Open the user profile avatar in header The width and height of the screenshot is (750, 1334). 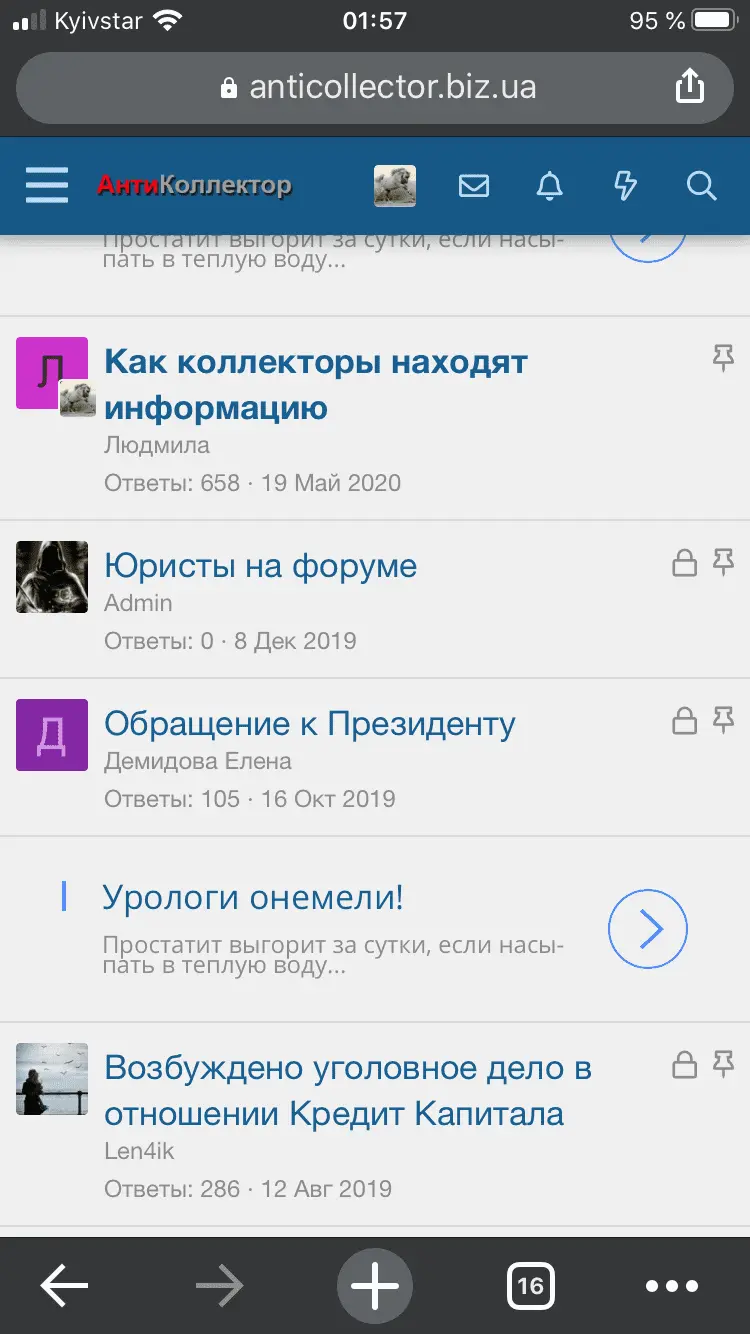point(395,186)
